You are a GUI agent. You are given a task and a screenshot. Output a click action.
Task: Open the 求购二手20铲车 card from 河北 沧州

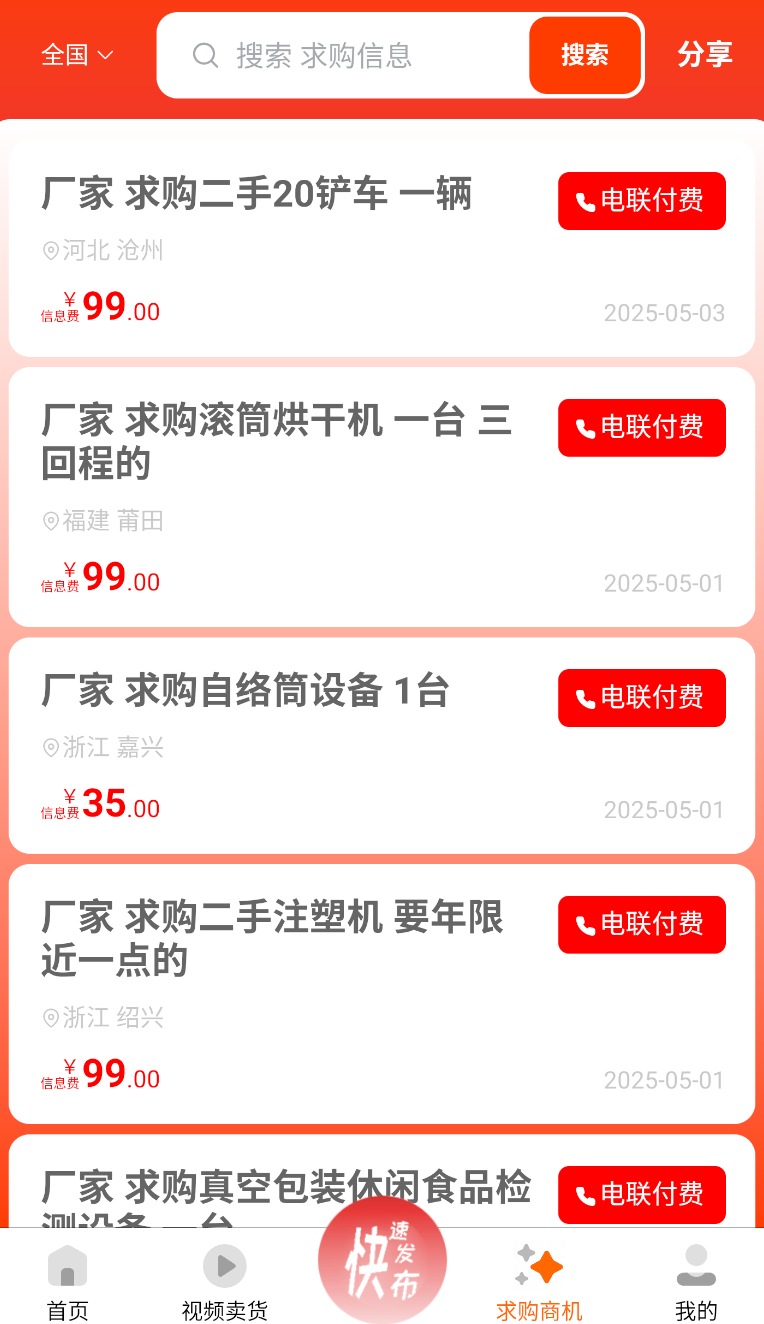click(x=382, y=249)
